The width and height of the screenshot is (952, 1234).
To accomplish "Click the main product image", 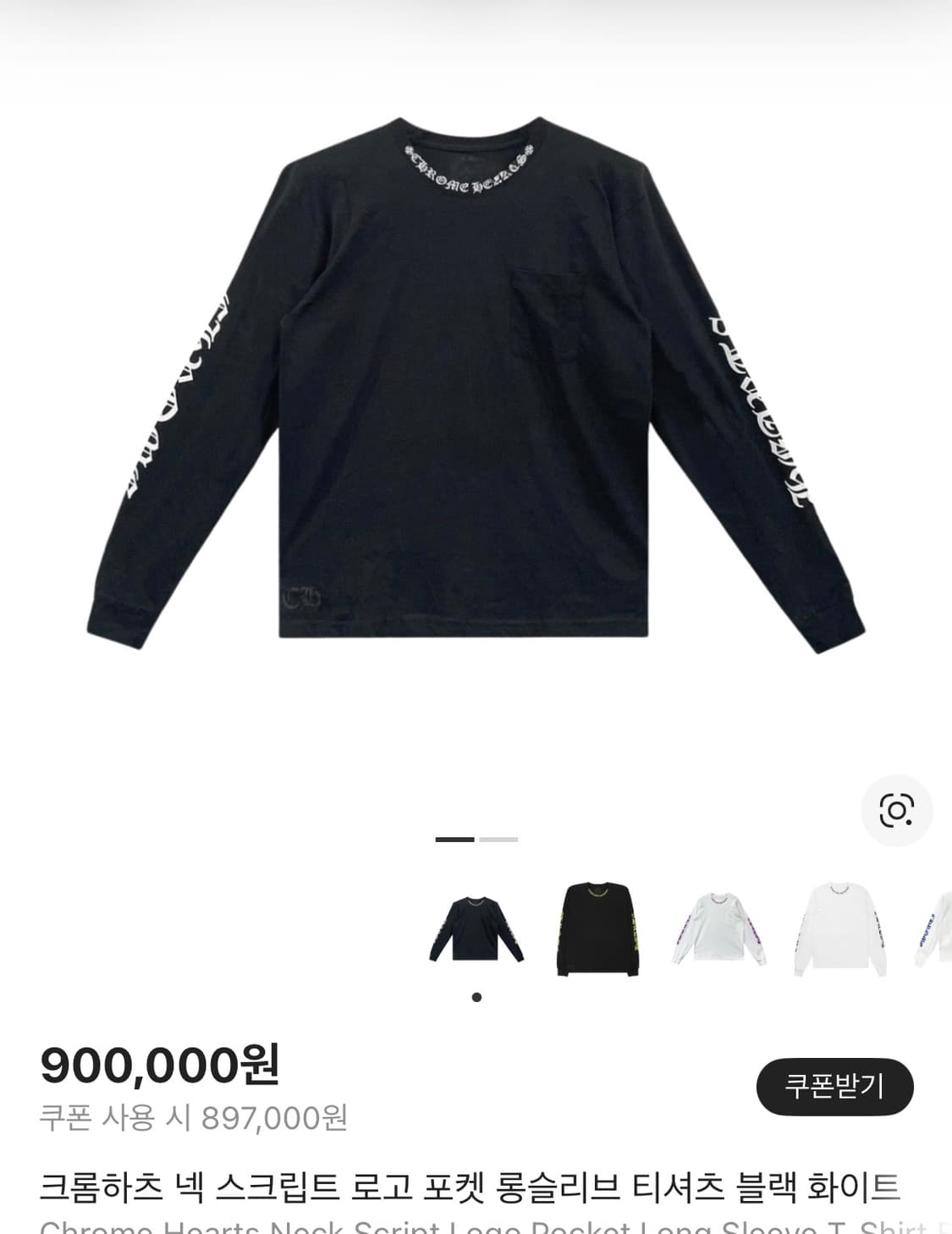I will [x=476, y=381].
